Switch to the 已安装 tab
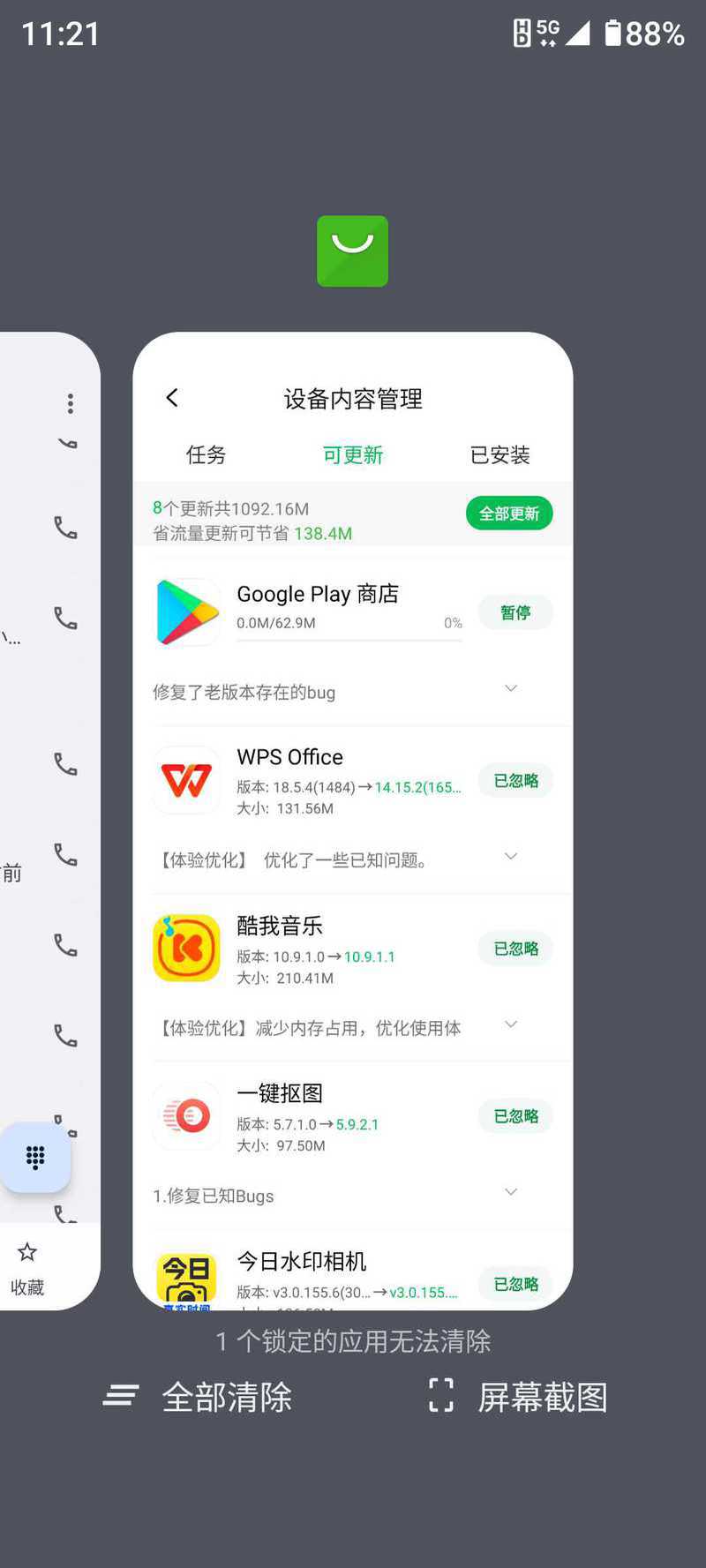The width and height of the screenshot is (706, 1568). [x=499, y=454]
